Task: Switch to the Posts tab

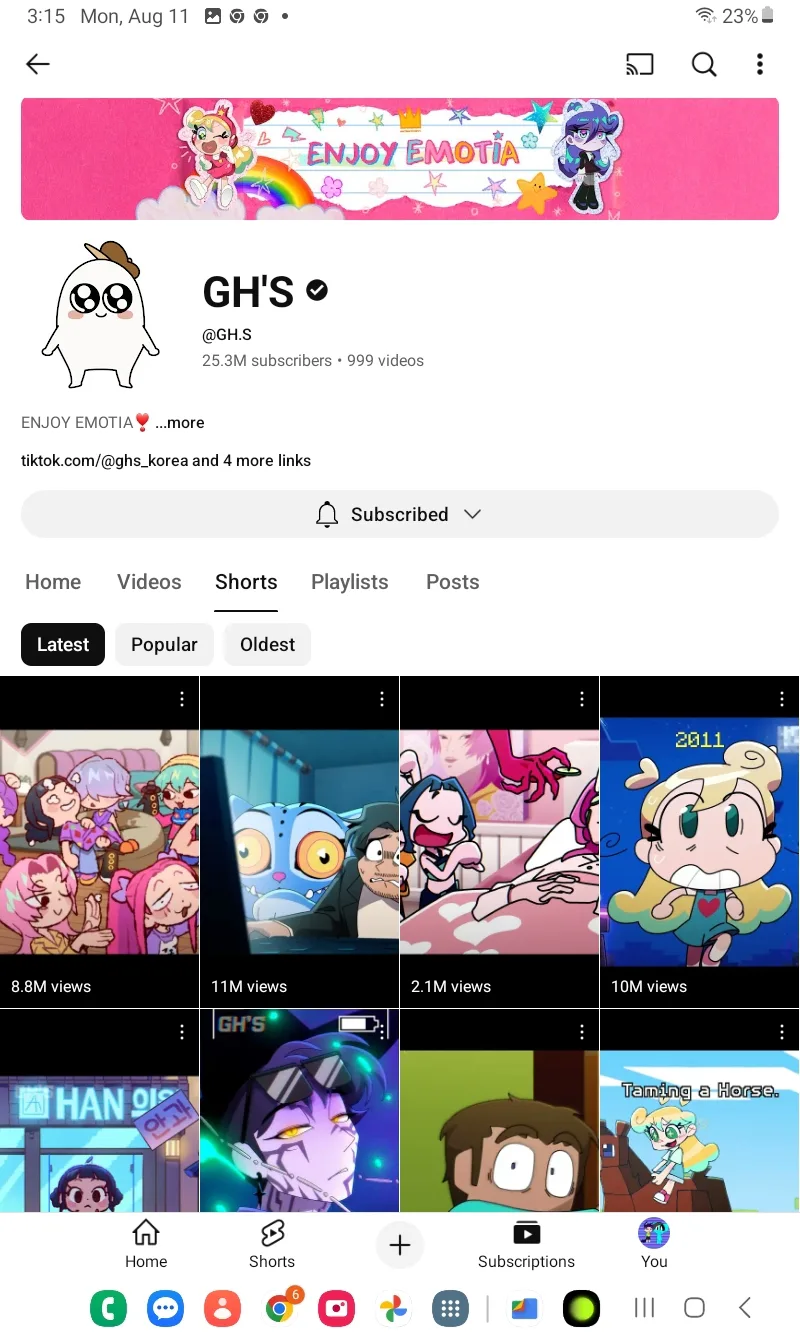Action: click(453, 582)
